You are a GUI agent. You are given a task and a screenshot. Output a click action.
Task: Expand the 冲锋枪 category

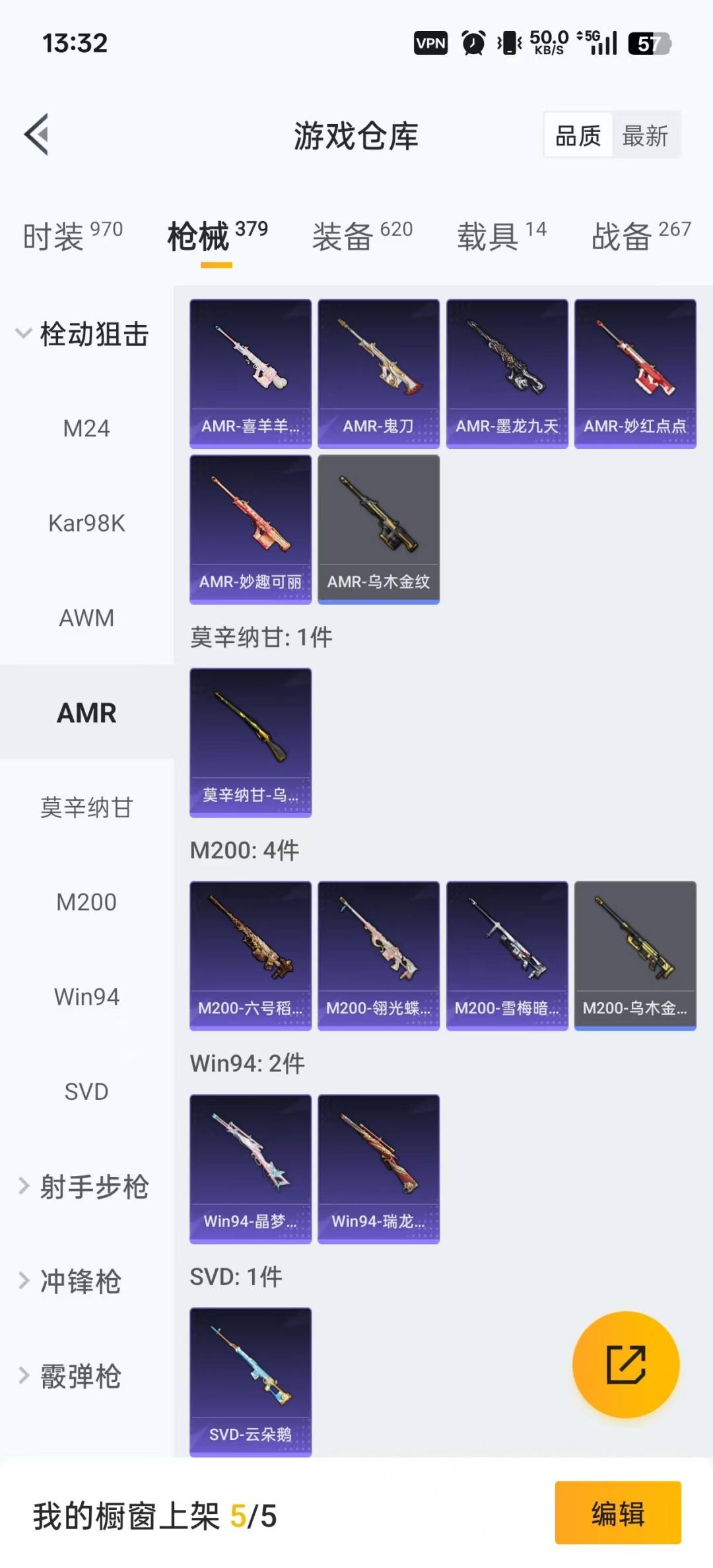coord(69,1281)
